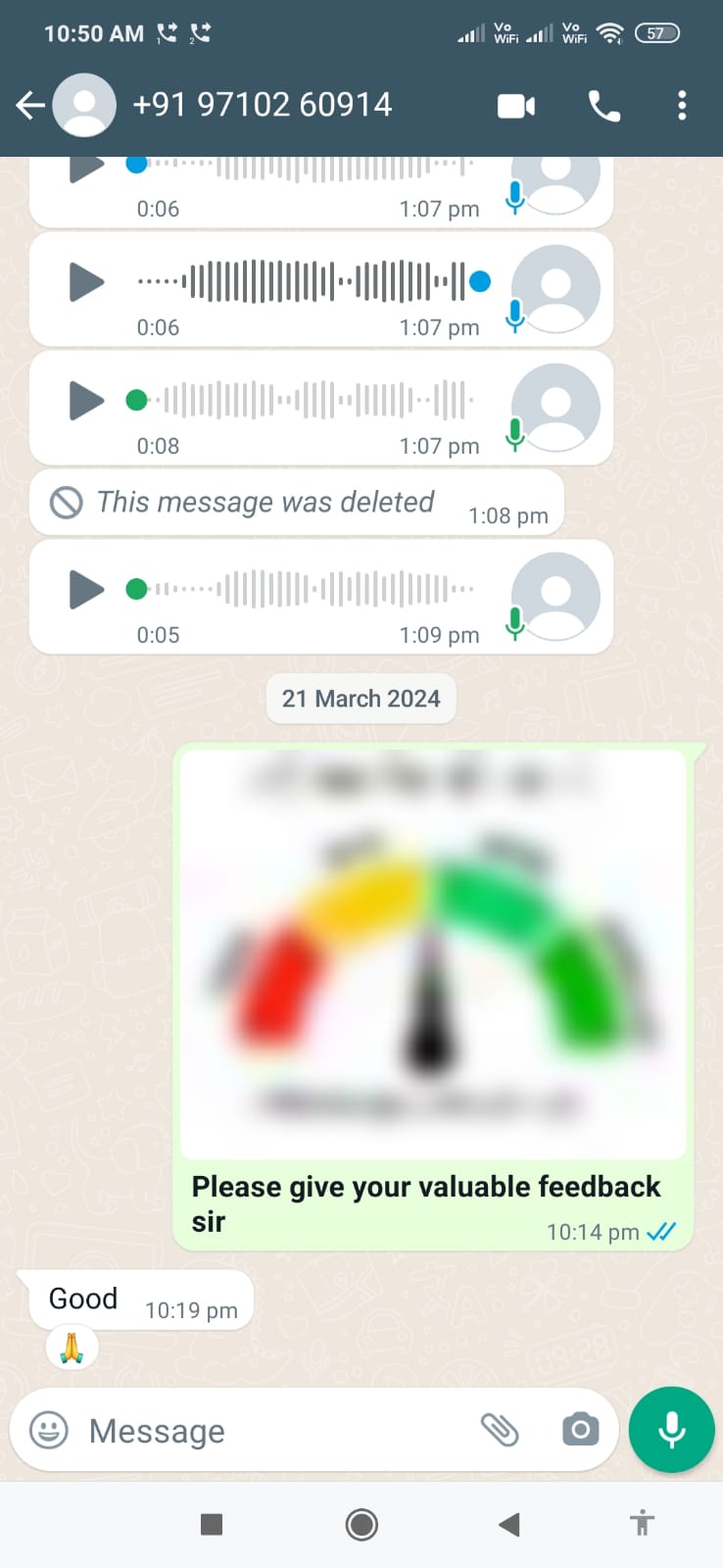Open the emoji picker

(49, 1430)
